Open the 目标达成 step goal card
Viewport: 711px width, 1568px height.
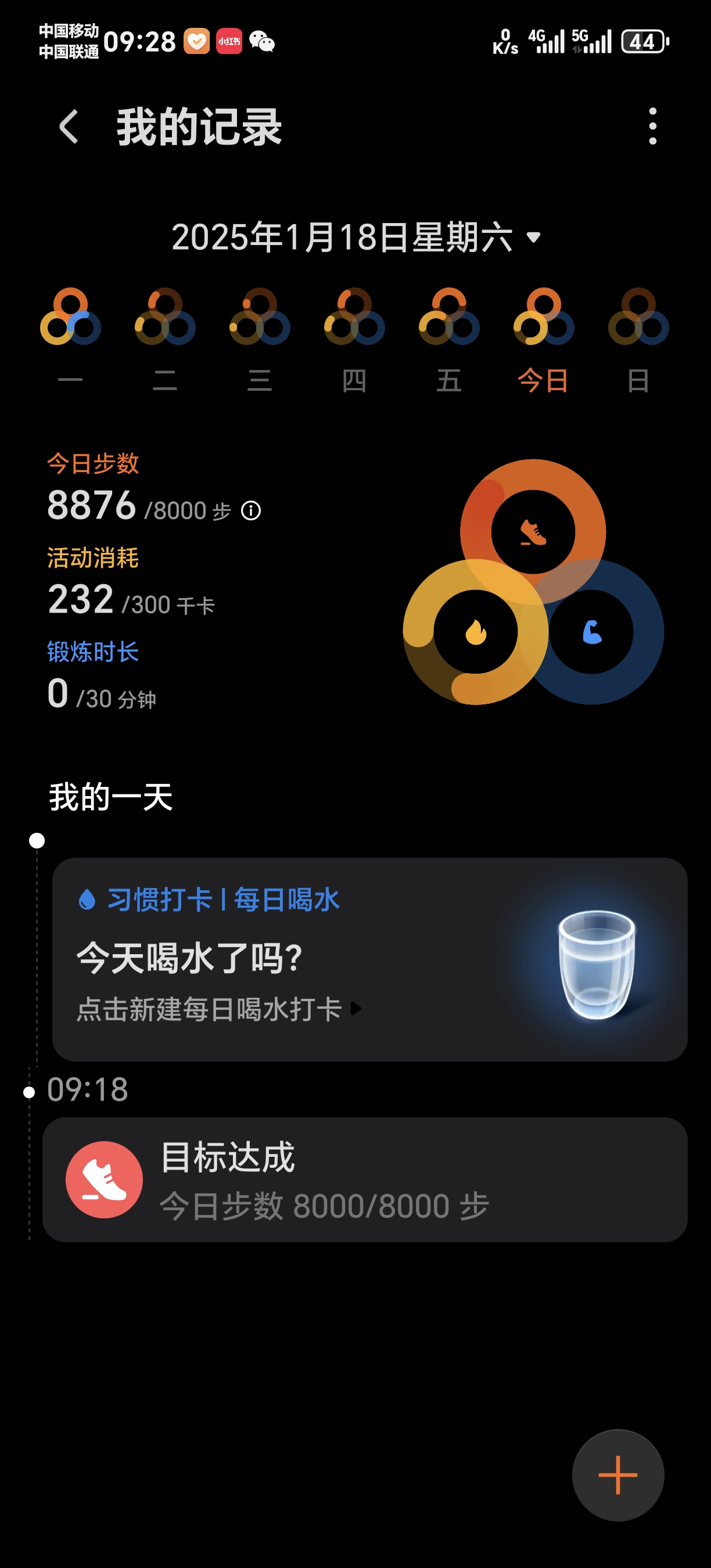click(365, 1179)
